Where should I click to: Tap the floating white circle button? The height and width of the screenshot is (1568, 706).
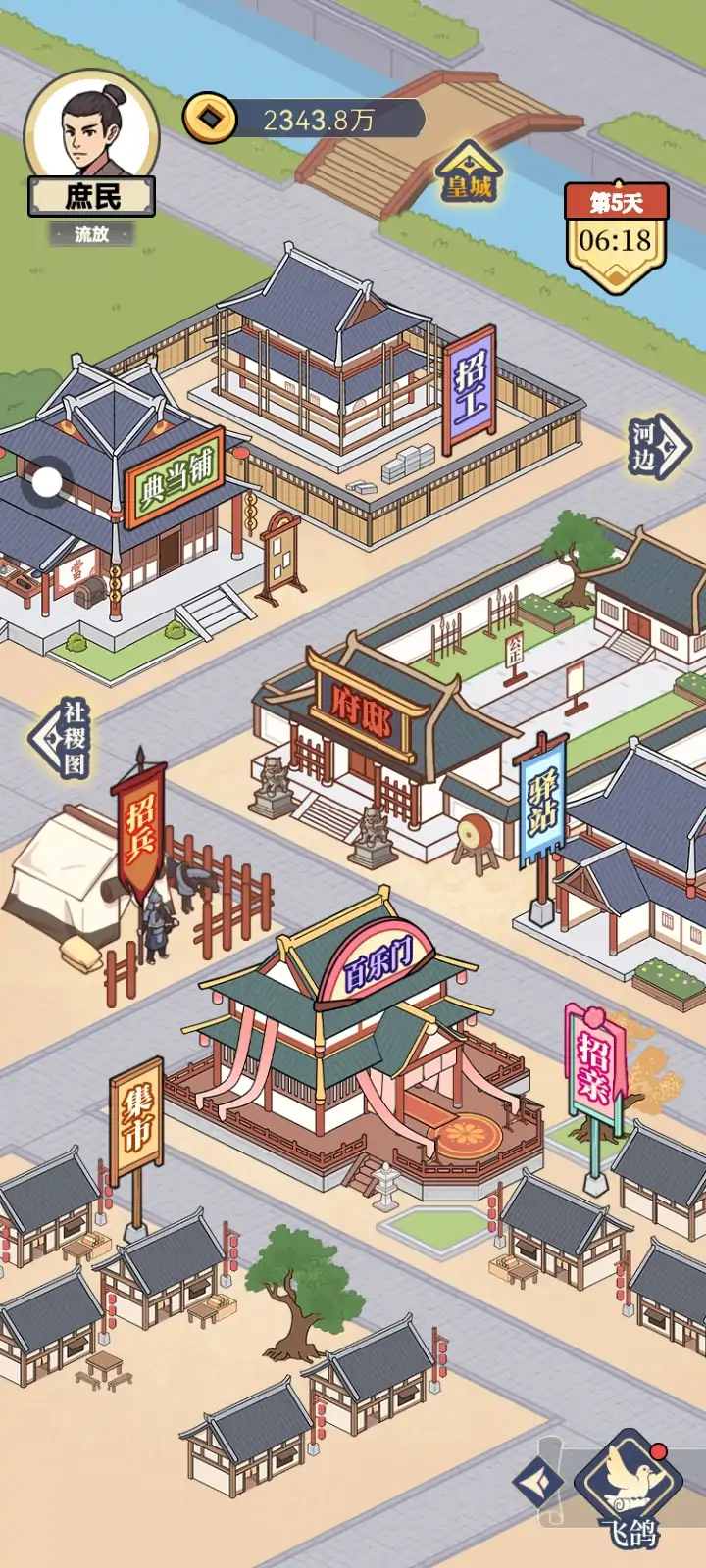46,482
